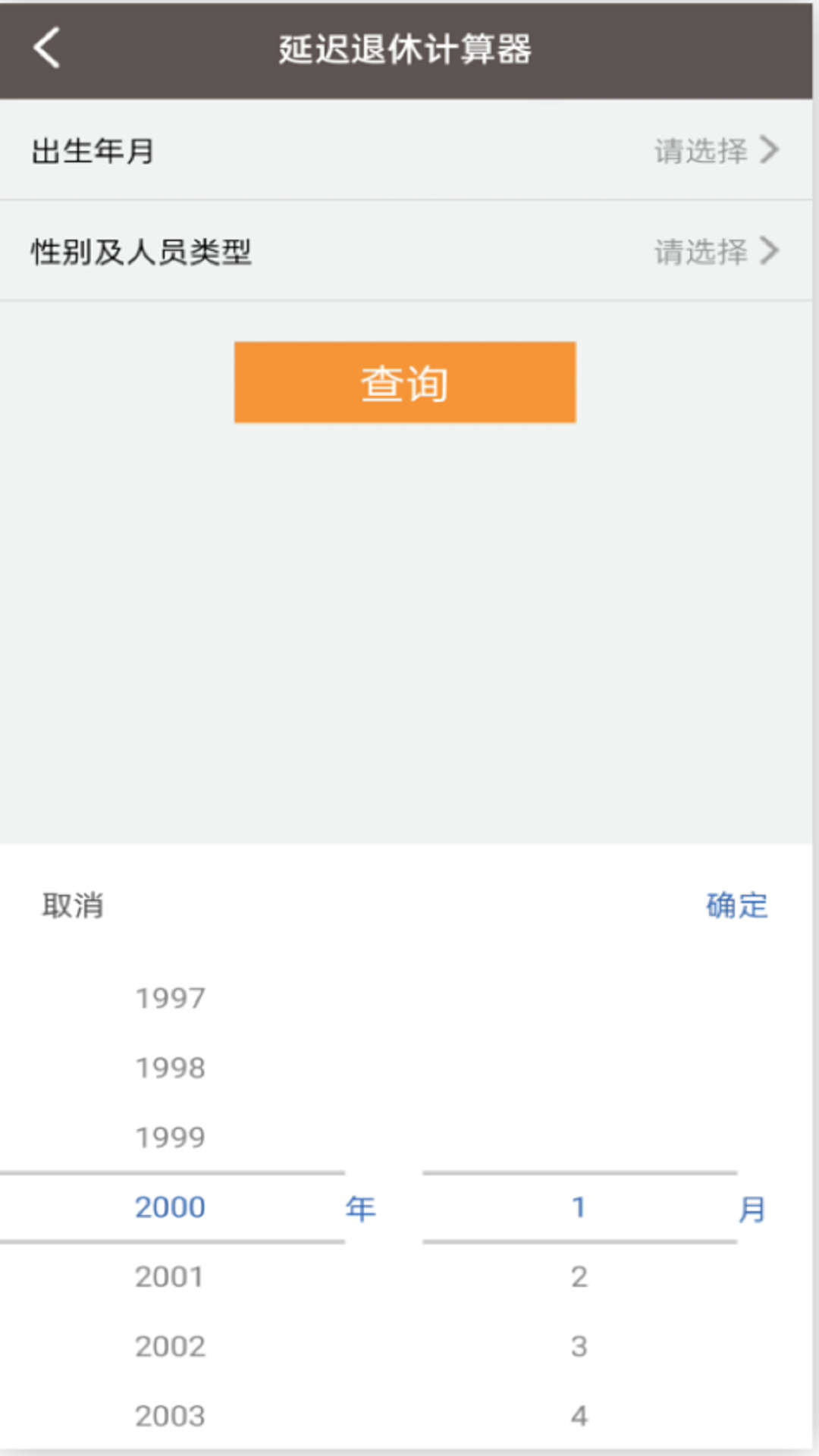Select month 2 in the picker
819x1456 pixels.
tap(579, 1277)
